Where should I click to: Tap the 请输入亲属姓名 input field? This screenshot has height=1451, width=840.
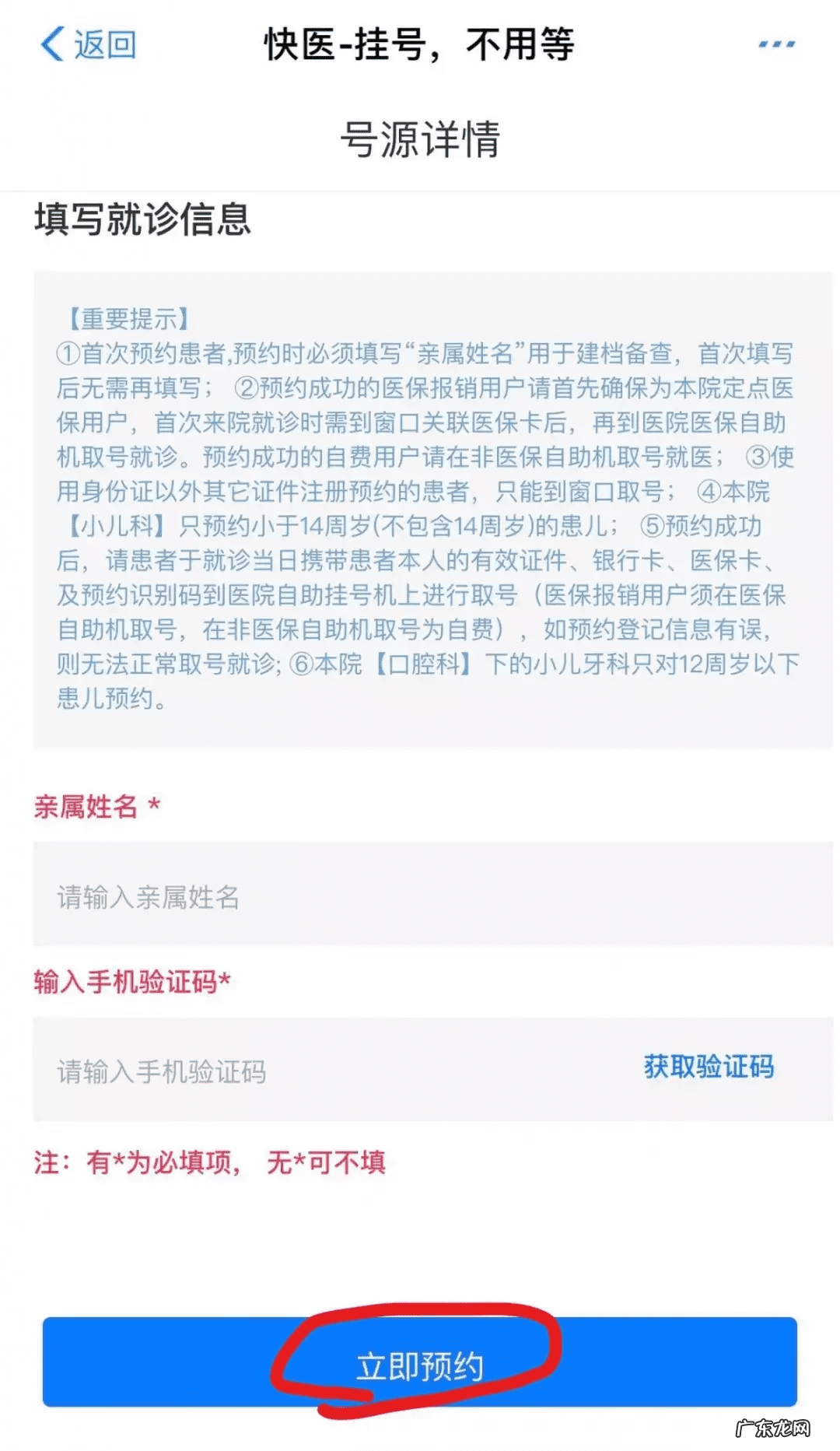[311, 897]
